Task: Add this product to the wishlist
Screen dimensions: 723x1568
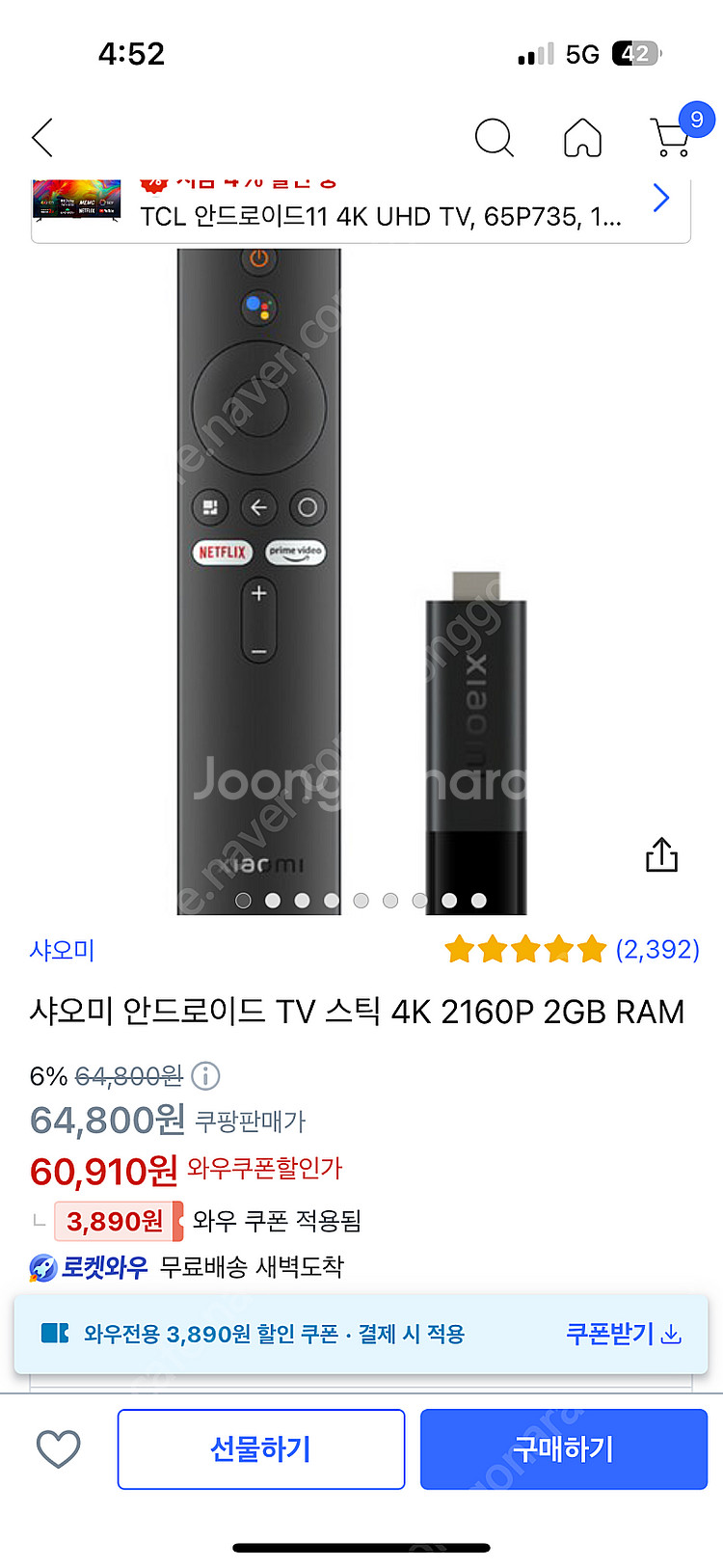Action: tap(58, 1448)
